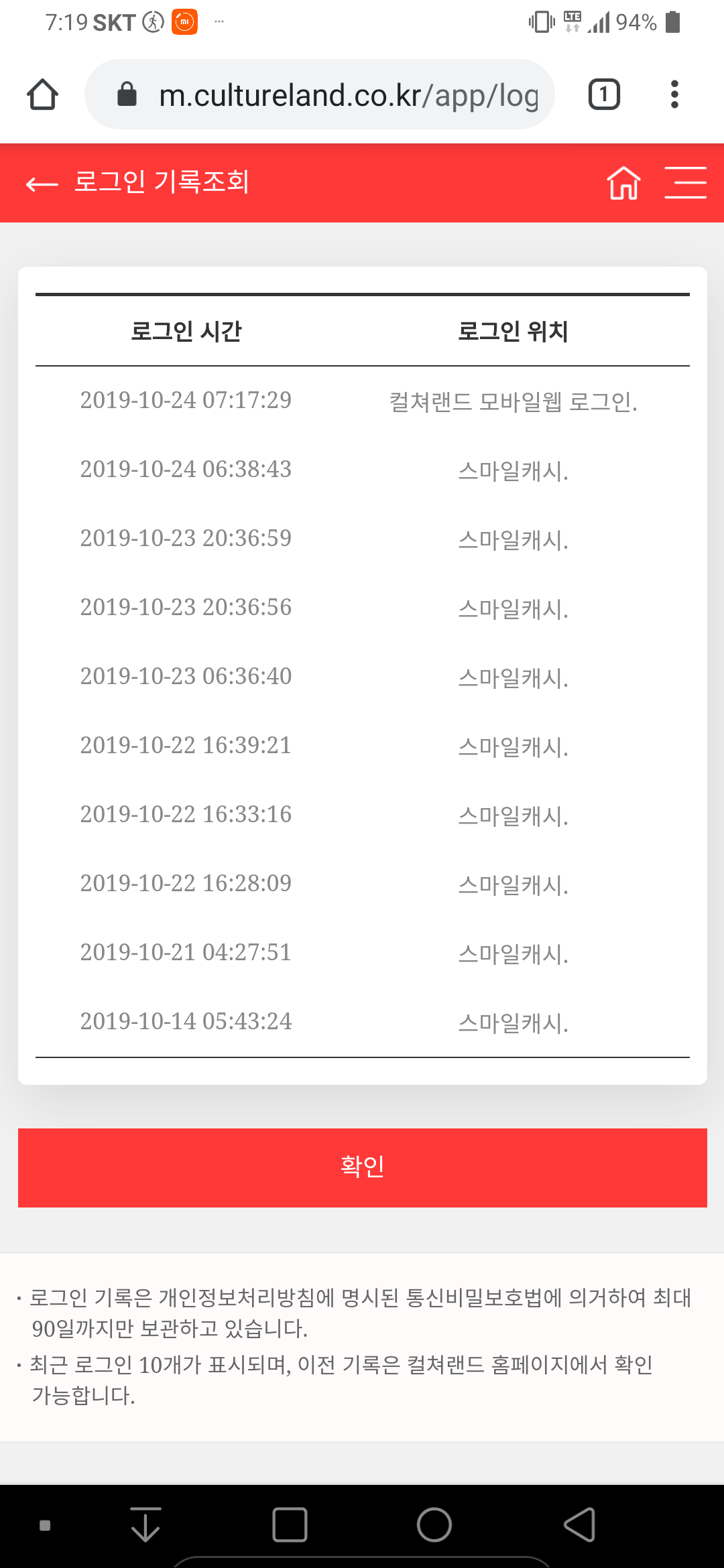Open the hamburger menu in the red header
This screenshot has width=724, height=1568.
coord(685,183)
